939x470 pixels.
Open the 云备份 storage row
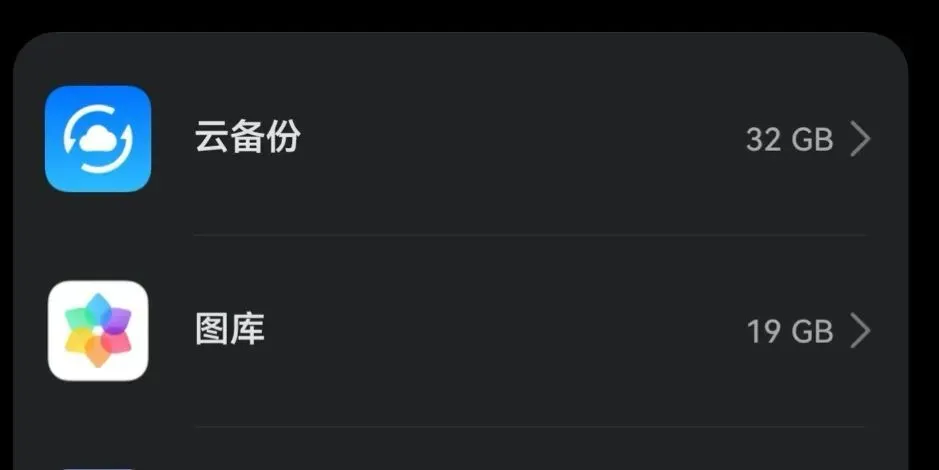click(x=460, y=139)
